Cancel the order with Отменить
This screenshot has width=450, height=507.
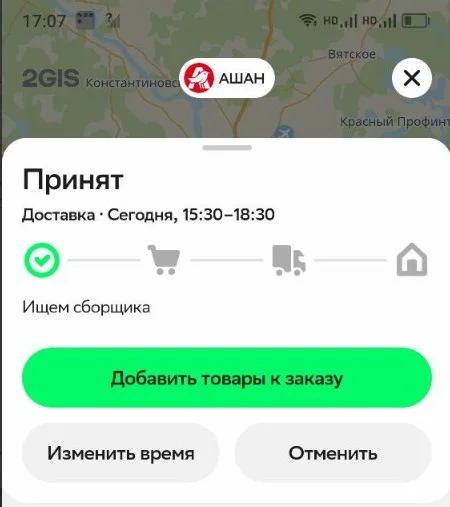333,453
